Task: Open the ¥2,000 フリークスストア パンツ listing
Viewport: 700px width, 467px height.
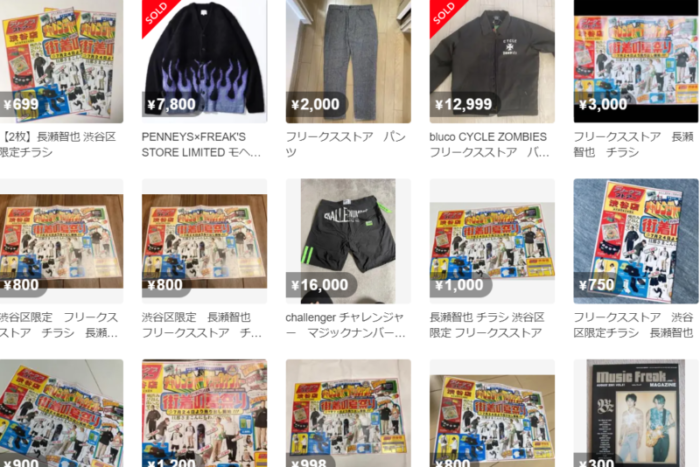Action: click(348, 60)
